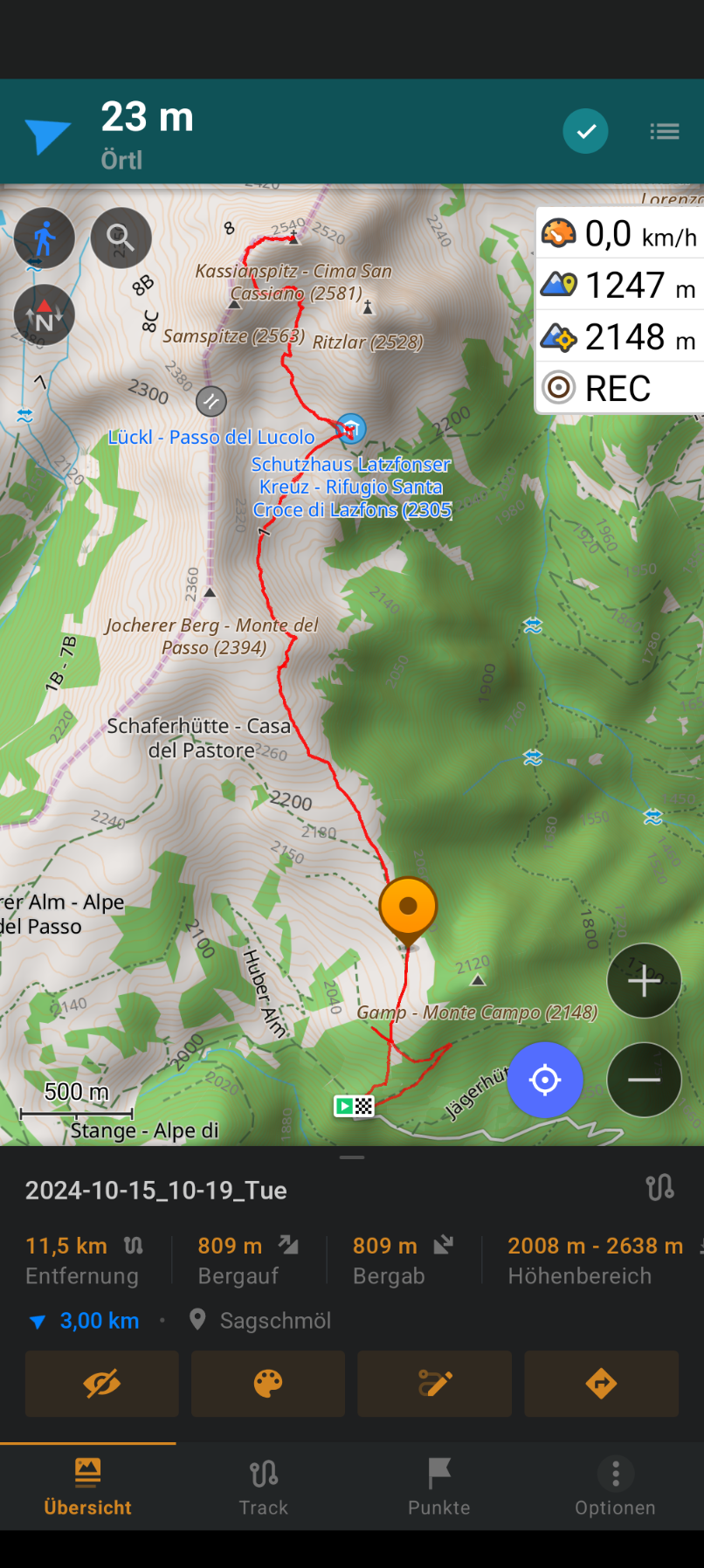Image resolution: width=704 pixels, height=1568 pixels.
Task: Edit the track with the pencil button
Action: point(435,1384)
